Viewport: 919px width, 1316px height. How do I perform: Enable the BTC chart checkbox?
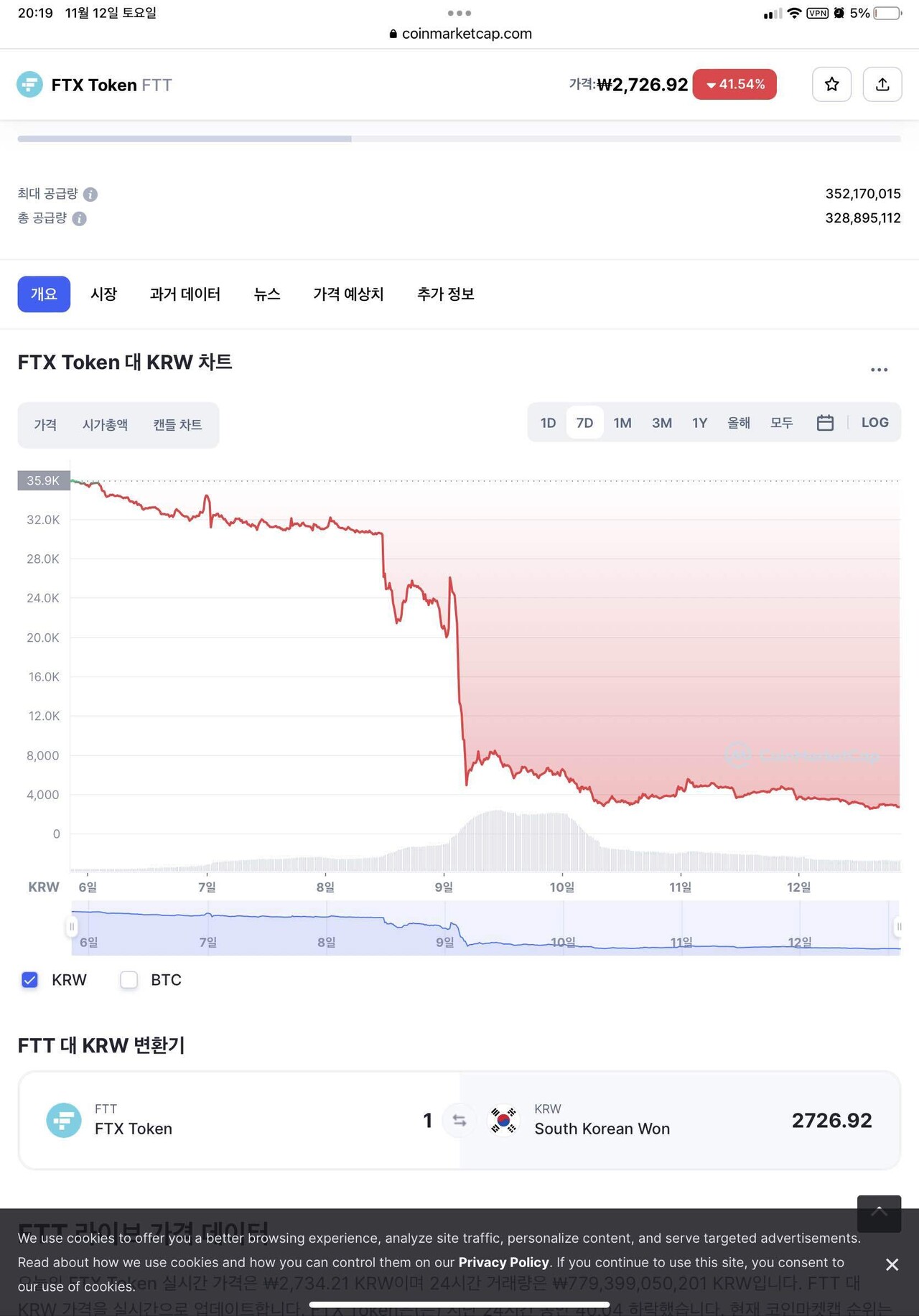tap(129, 979)
